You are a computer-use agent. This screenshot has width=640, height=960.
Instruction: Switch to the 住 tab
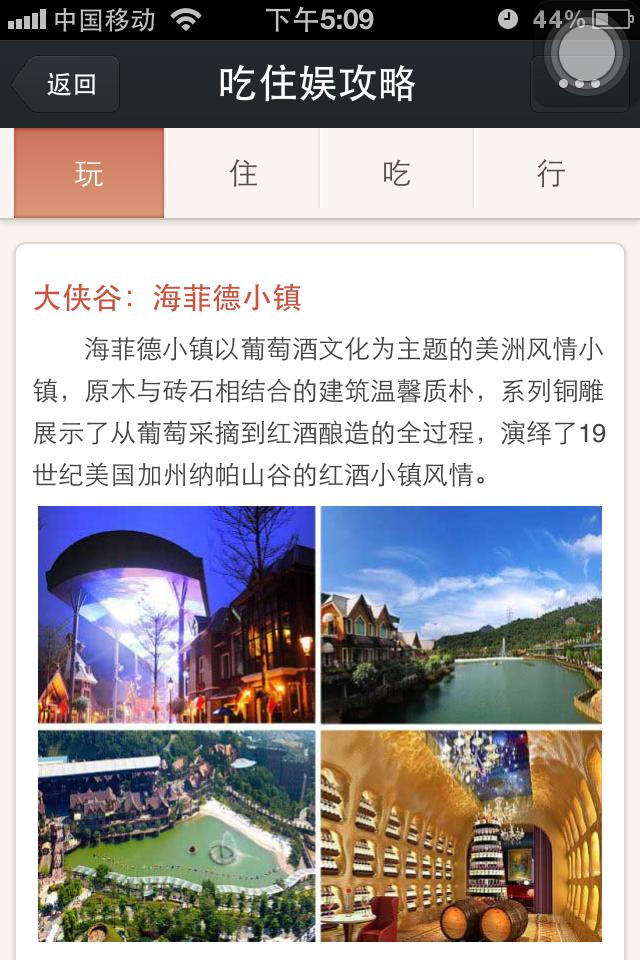[x=243, y=173]
